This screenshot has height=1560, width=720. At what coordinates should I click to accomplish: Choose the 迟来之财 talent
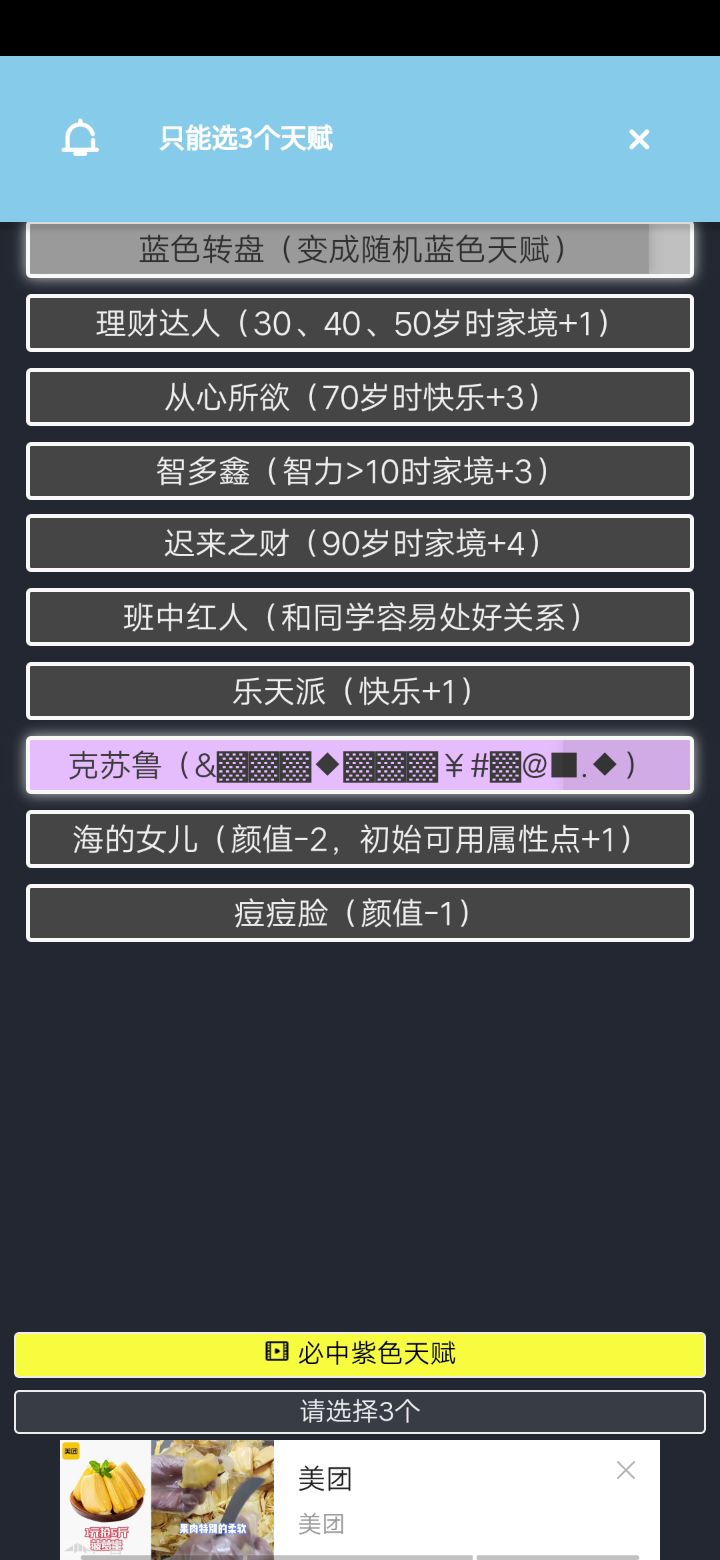(359, 544)
